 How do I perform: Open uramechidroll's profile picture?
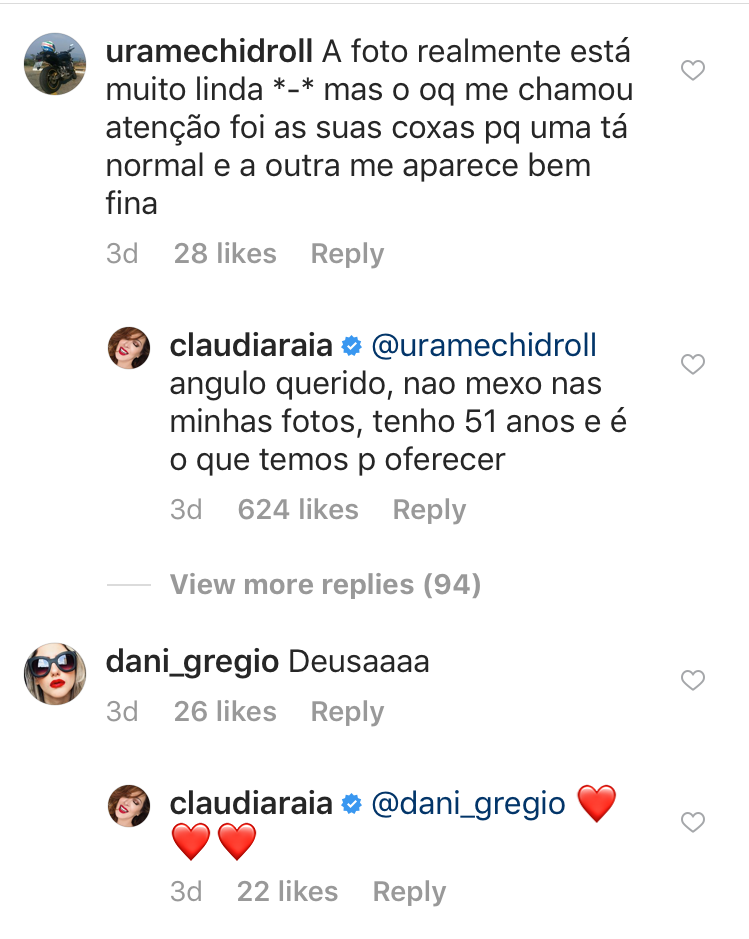point(54,64)
